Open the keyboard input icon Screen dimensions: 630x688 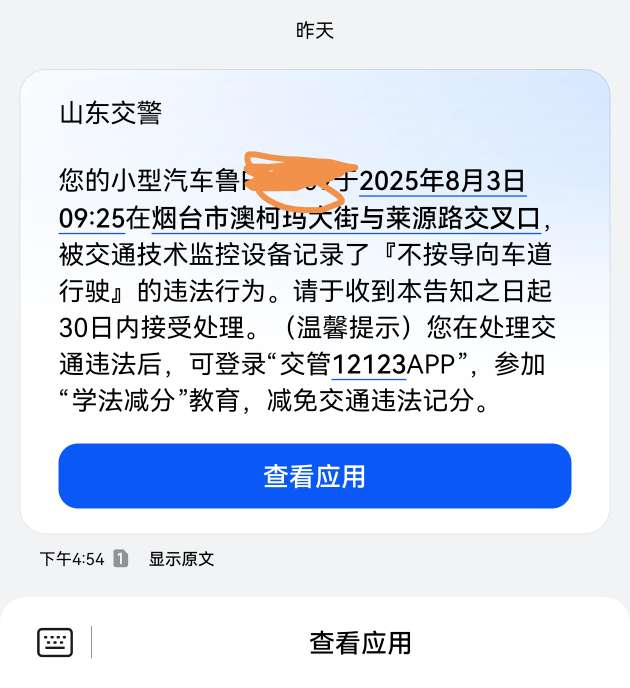click(x=55, y=642)
